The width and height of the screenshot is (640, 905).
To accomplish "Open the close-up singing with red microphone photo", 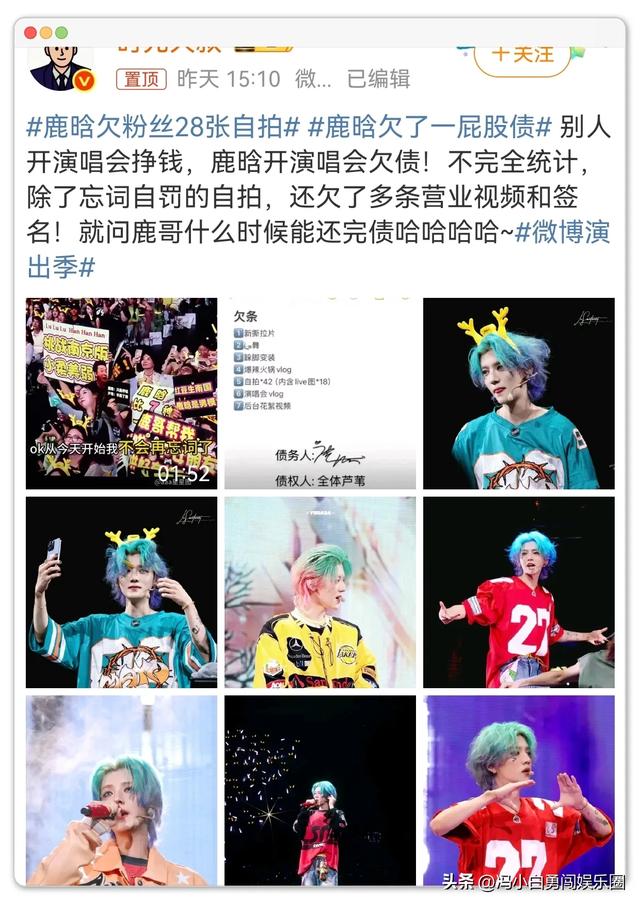I will [121, 790].
